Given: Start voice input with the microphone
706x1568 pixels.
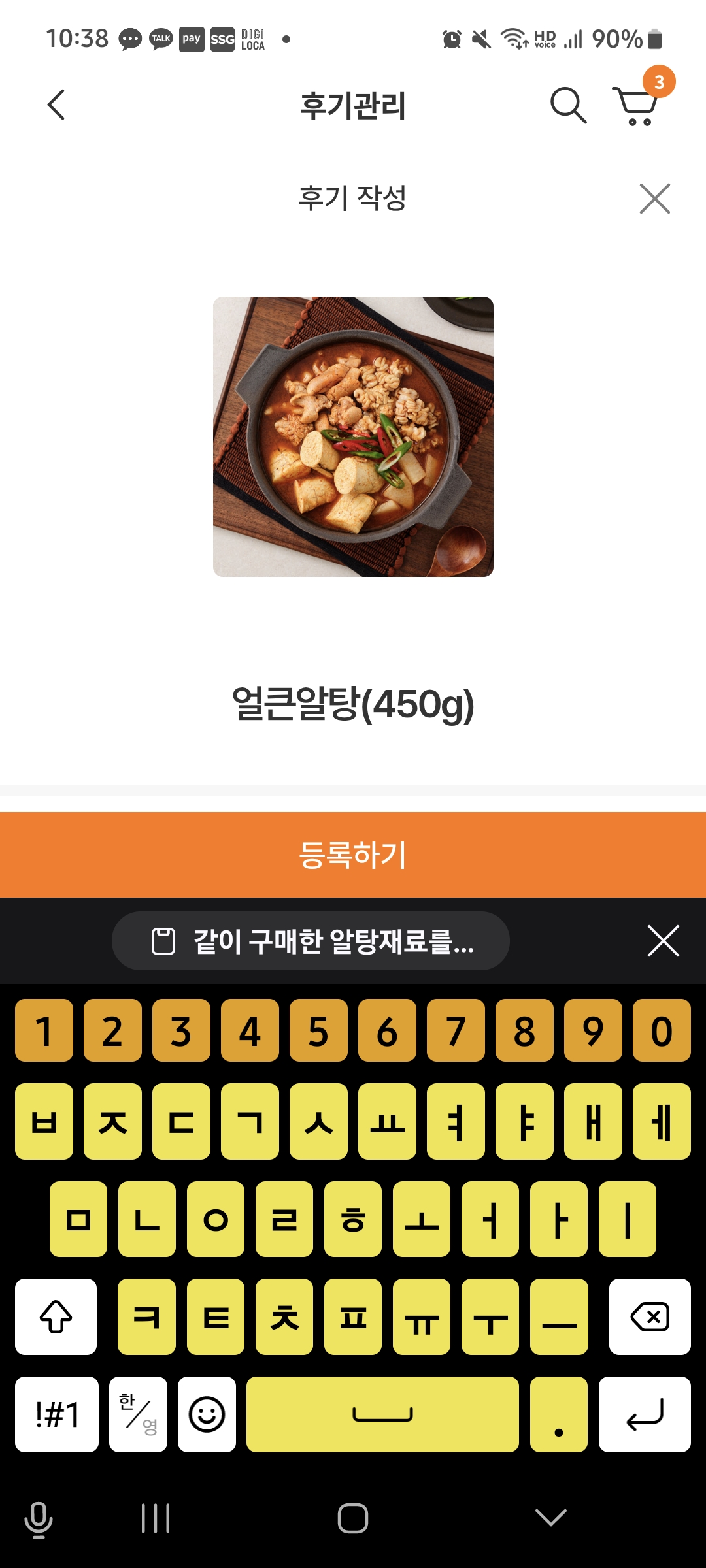Looking at the screenshot, I should click(x=39, y=1519).
